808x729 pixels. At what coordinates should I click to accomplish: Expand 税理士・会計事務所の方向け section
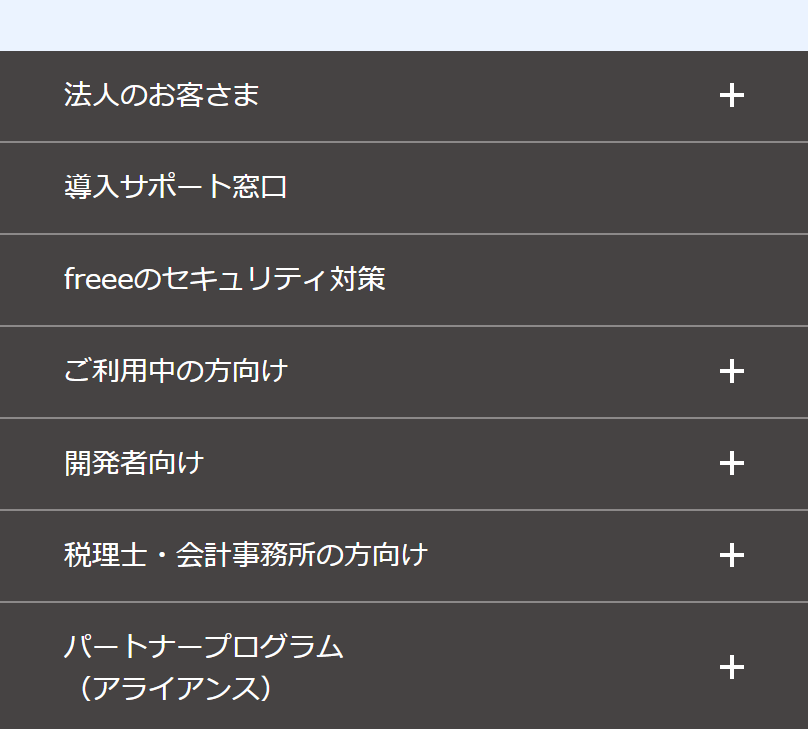click(731, 555)
